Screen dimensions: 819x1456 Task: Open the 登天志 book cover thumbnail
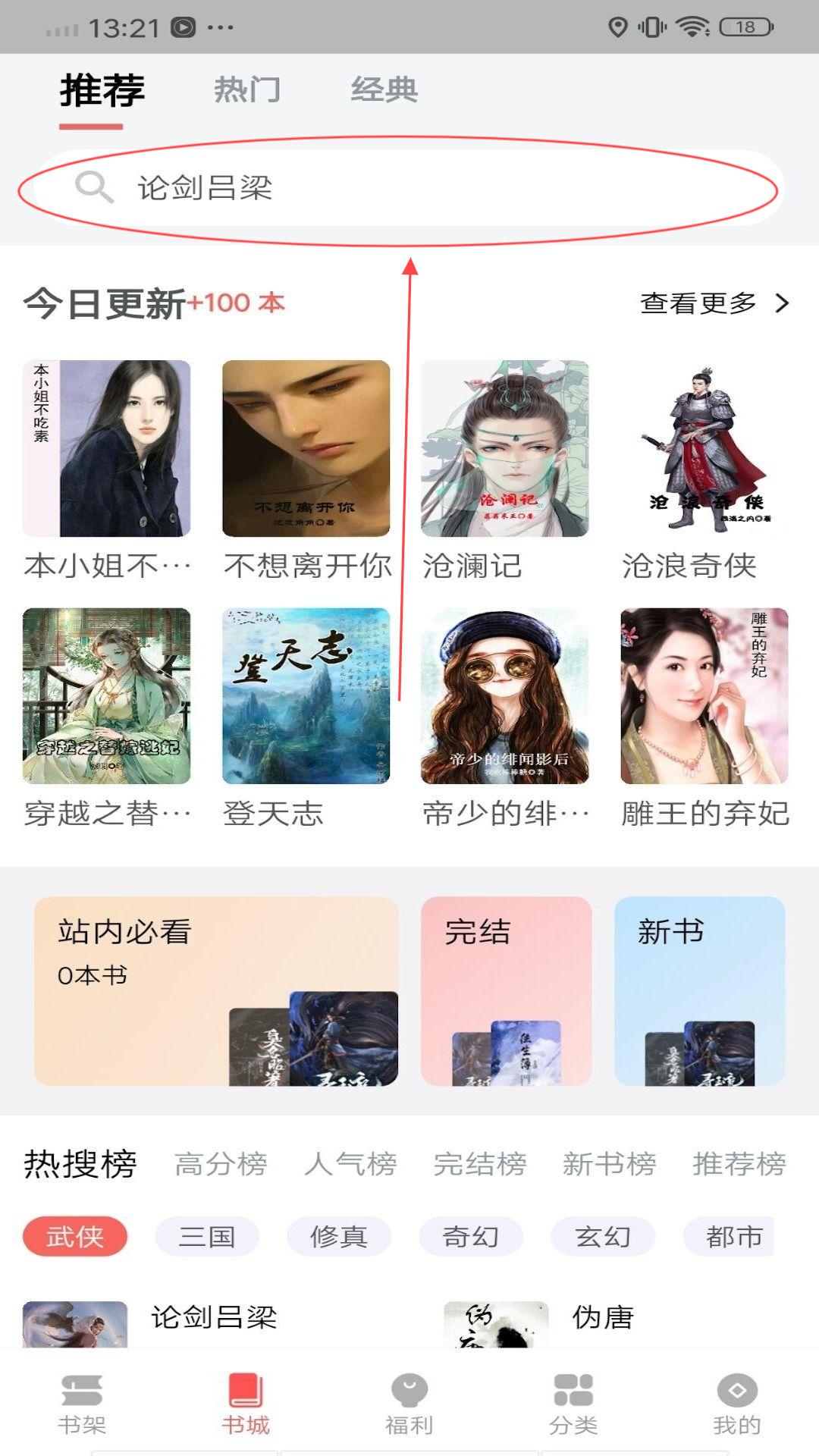click(304, 695)
